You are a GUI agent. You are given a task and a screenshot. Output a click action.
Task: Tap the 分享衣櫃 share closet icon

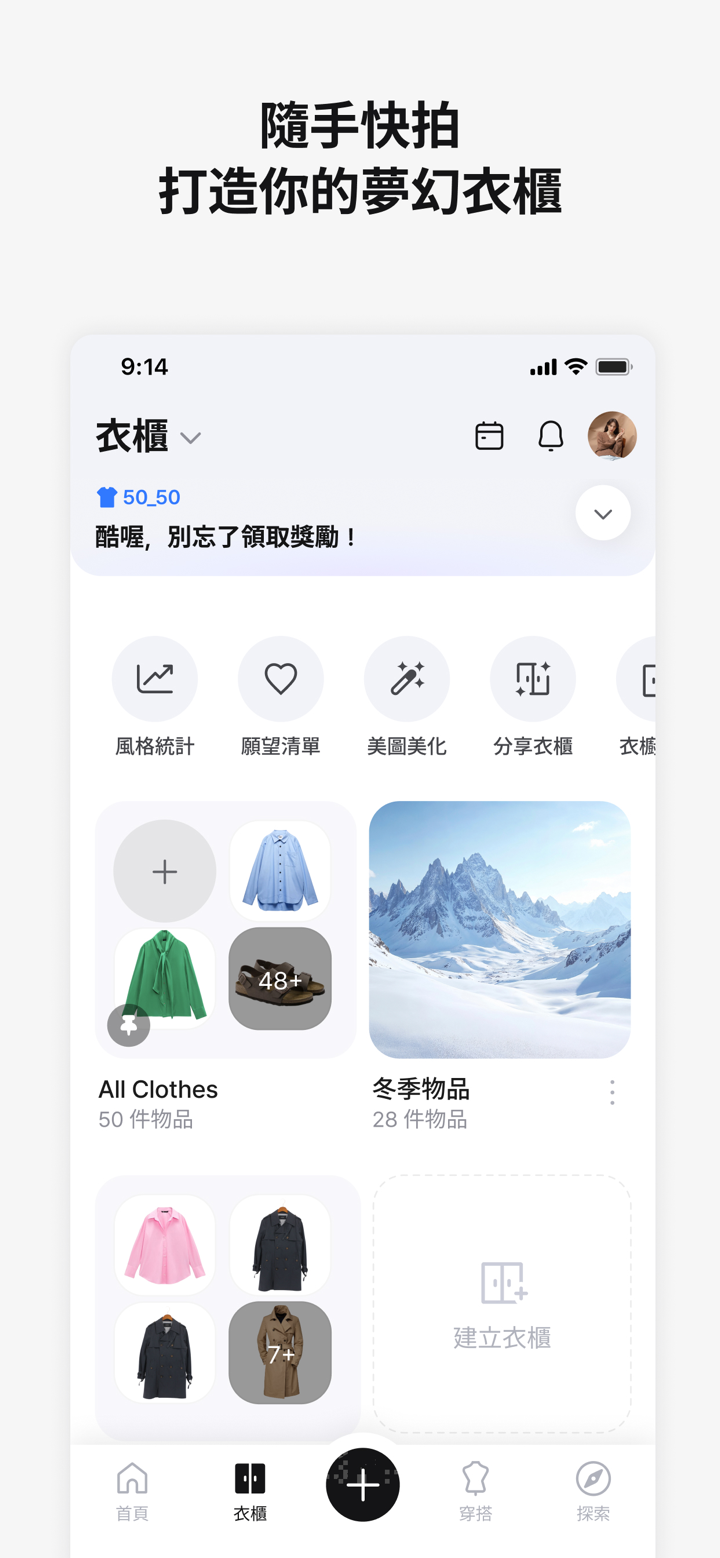pyautogui.click(x=533, y=678)
